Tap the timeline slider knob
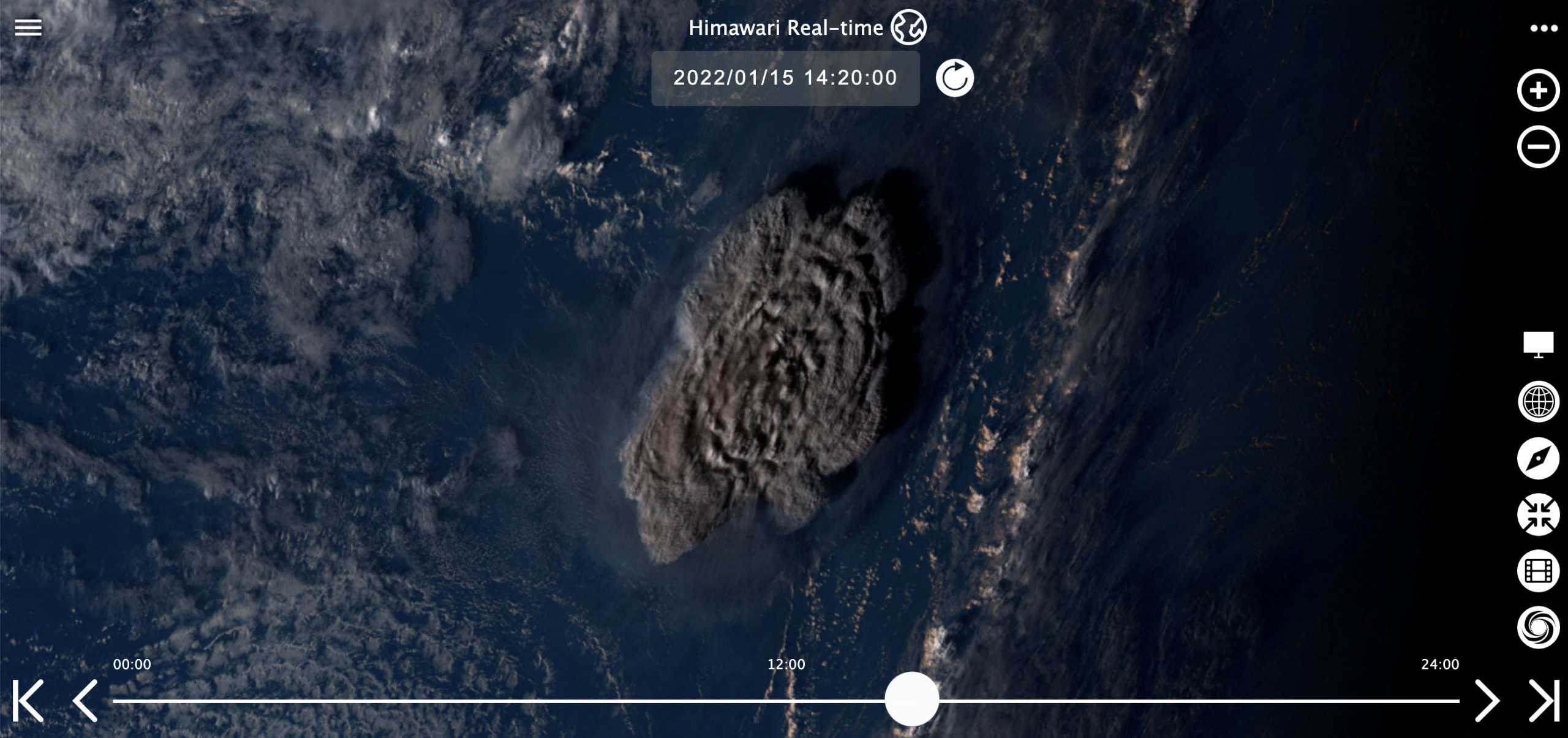This screenshot has width=1568, height=738. (x=911, y=699)
